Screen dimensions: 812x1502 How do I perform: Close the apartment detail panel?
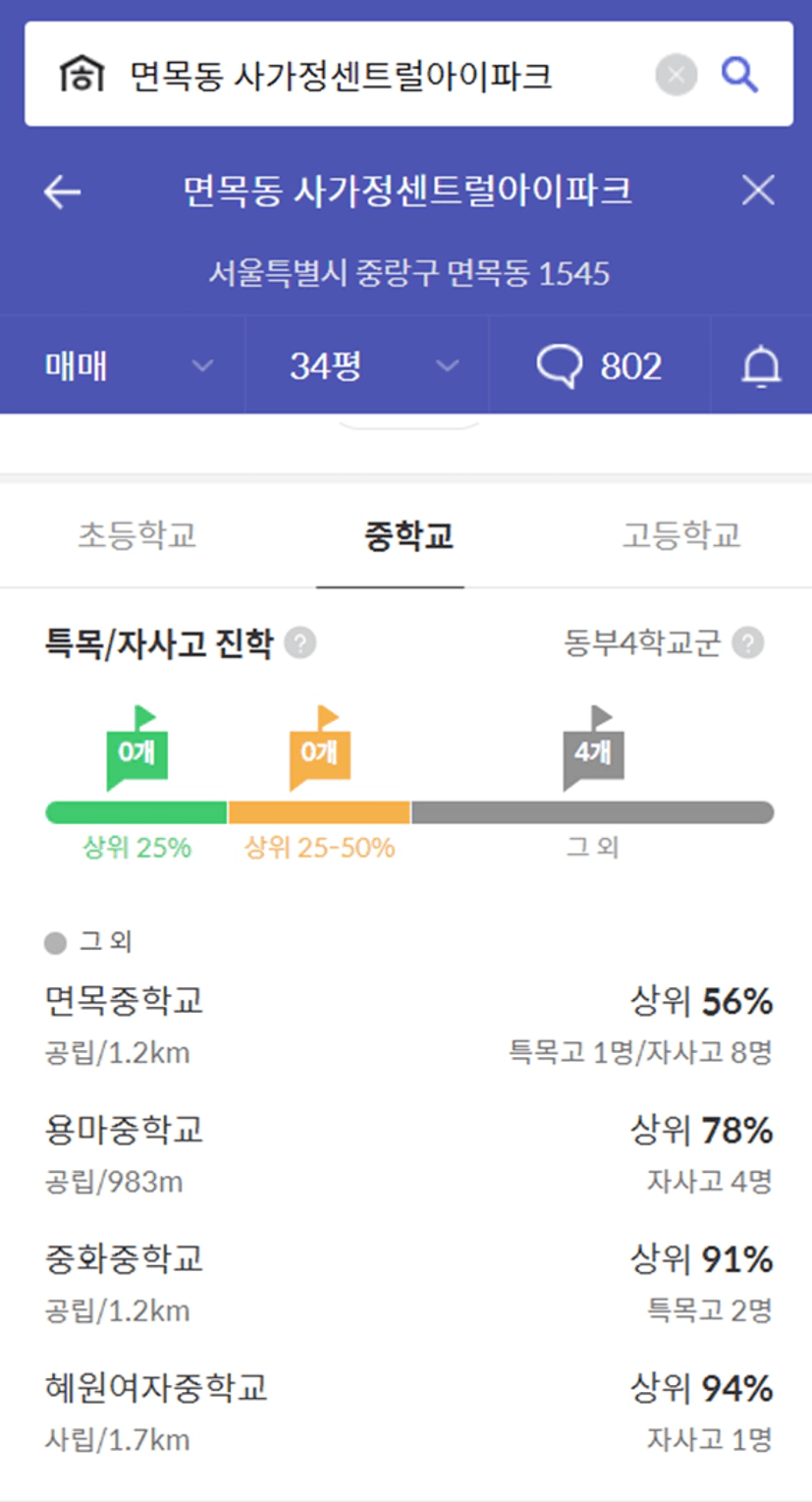point(758,191)
